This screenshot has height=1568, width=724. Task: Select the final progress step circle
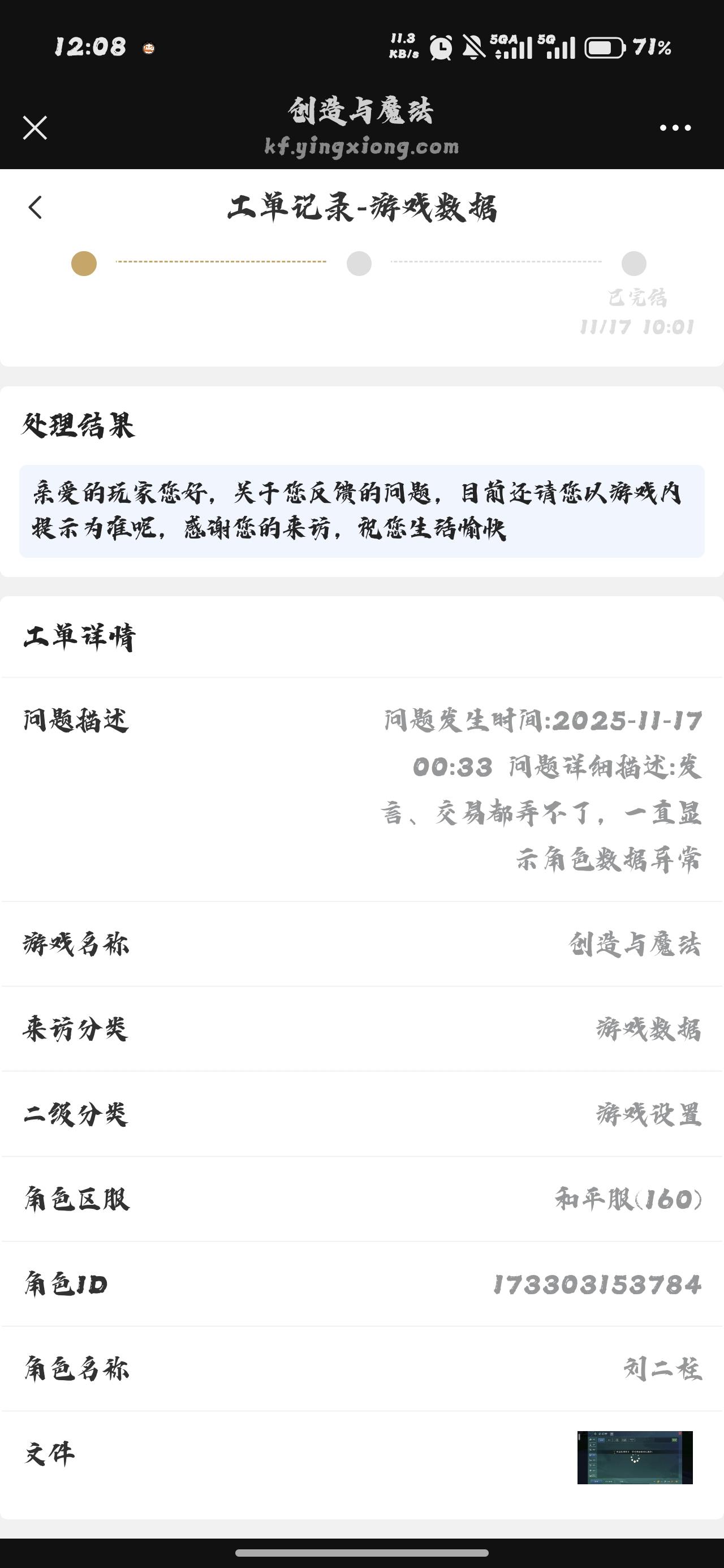[x=635, y=264]
